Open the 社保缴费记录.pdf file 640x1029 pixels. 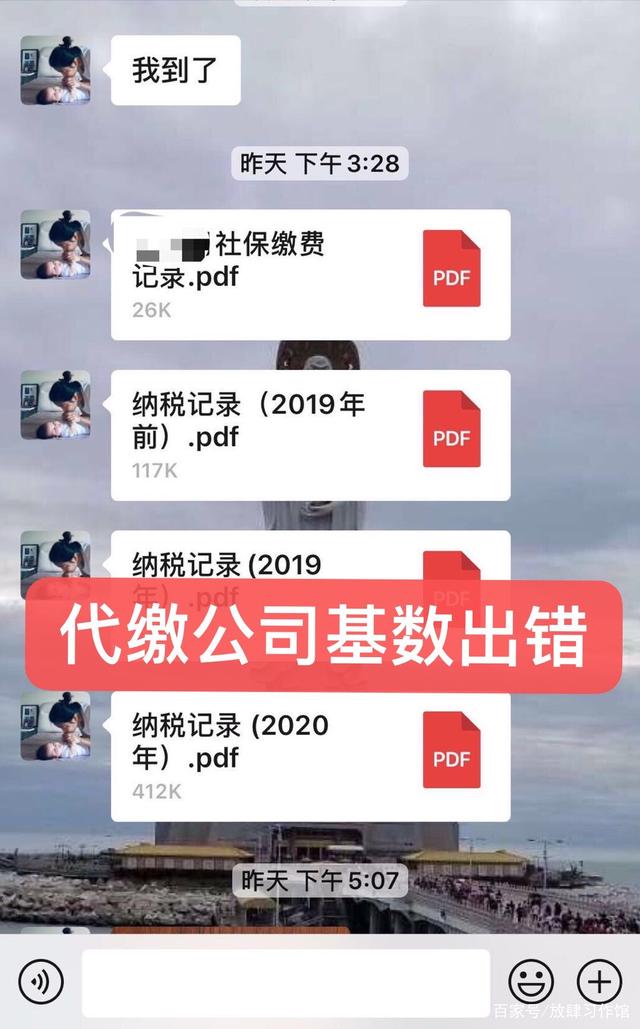click(x=310, y=274)
